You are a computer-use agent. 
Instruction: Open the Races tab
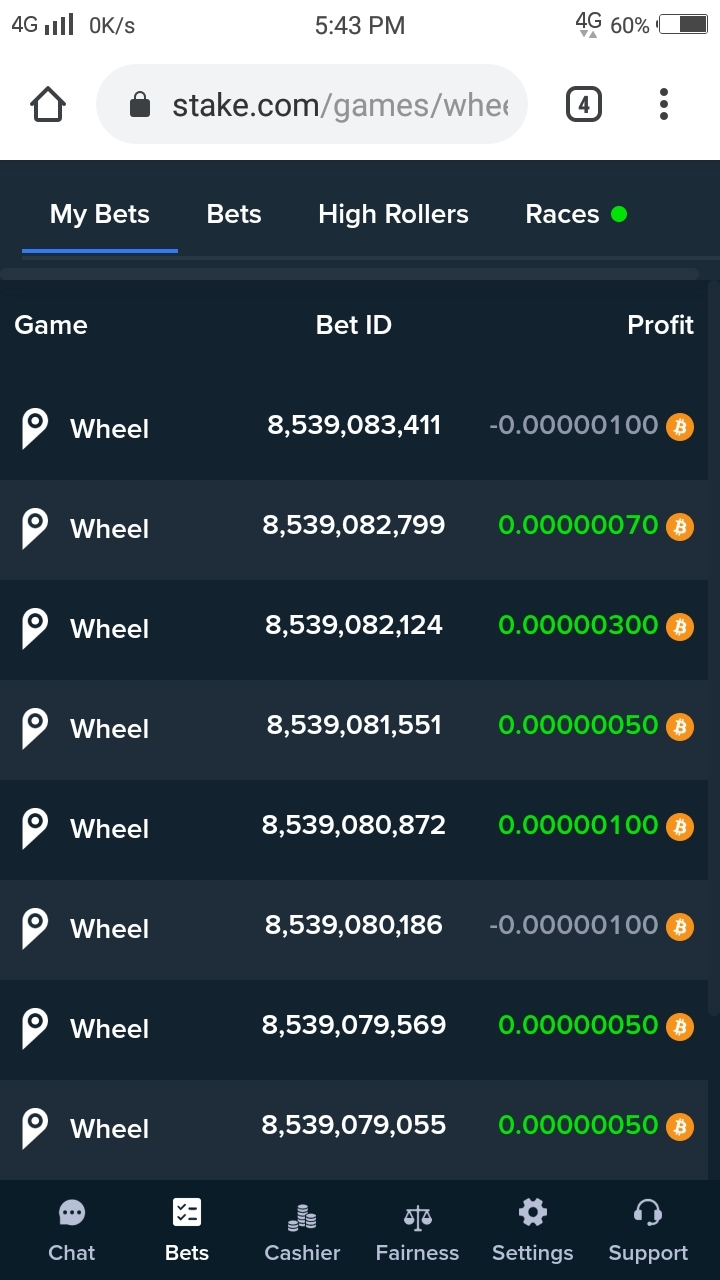(x=562, y=214)
